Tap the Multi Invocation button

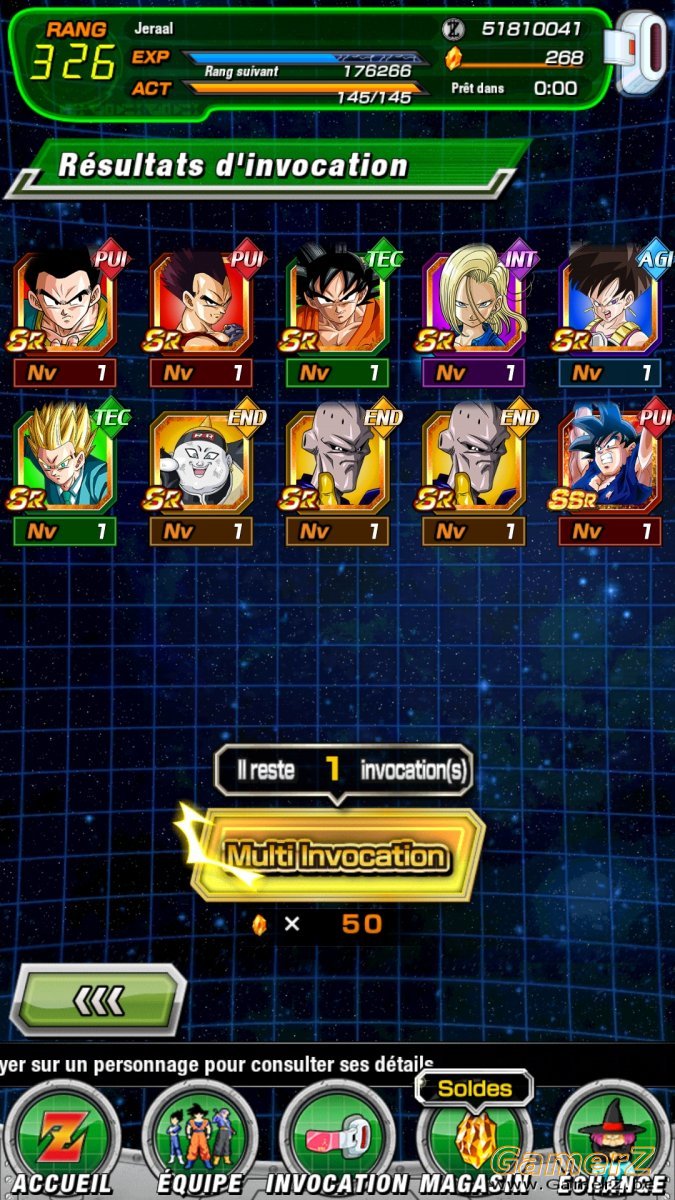[337, 855]
